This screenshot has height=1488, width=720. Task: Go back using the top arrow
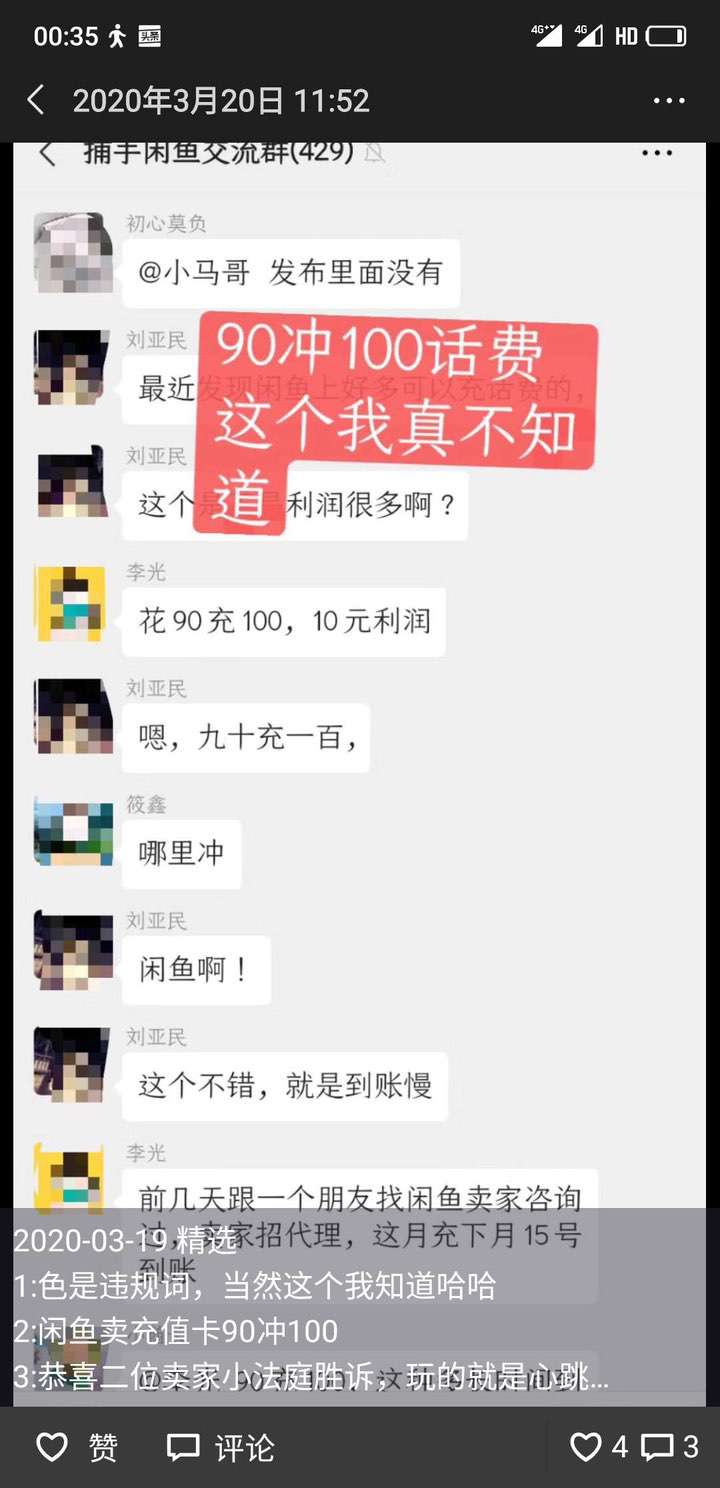[36, 100]
